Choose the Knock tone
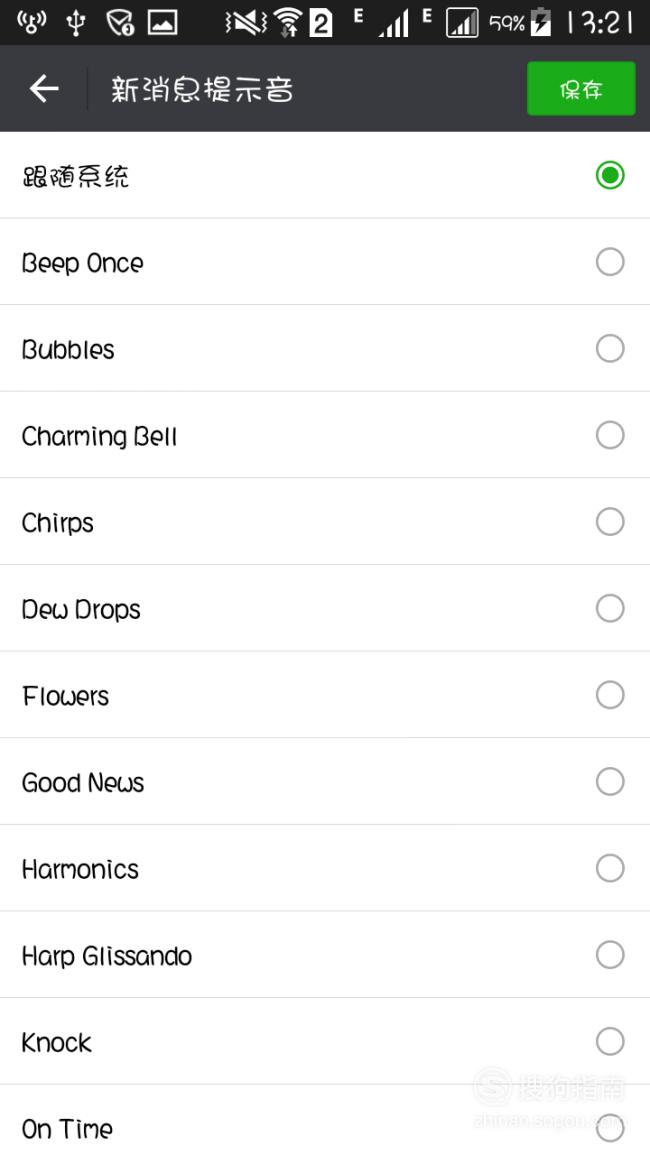This screenshot has width=650, height=1155. 325,1042
